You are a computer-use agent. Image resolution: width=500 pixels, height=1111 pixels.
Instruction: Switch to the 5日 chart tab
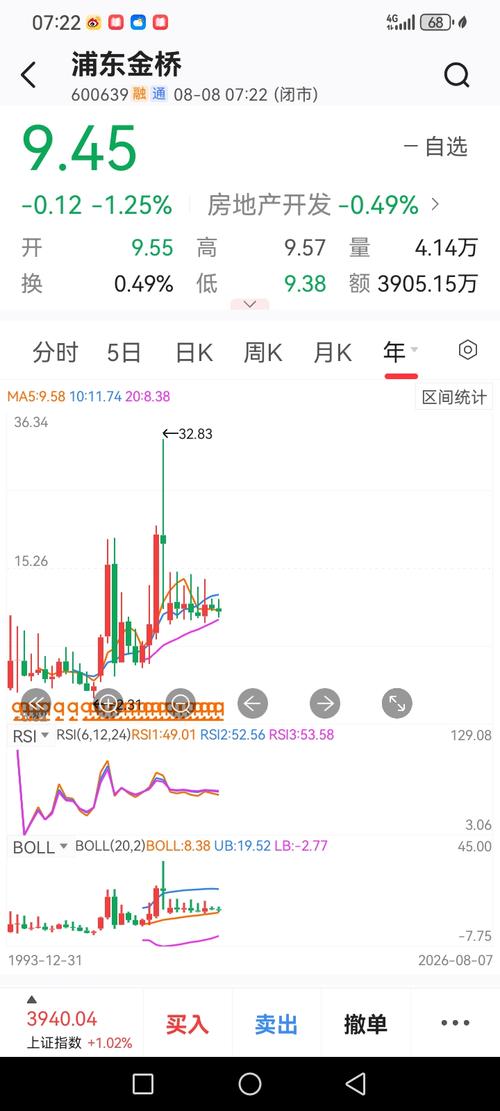[x=124, y=351]
